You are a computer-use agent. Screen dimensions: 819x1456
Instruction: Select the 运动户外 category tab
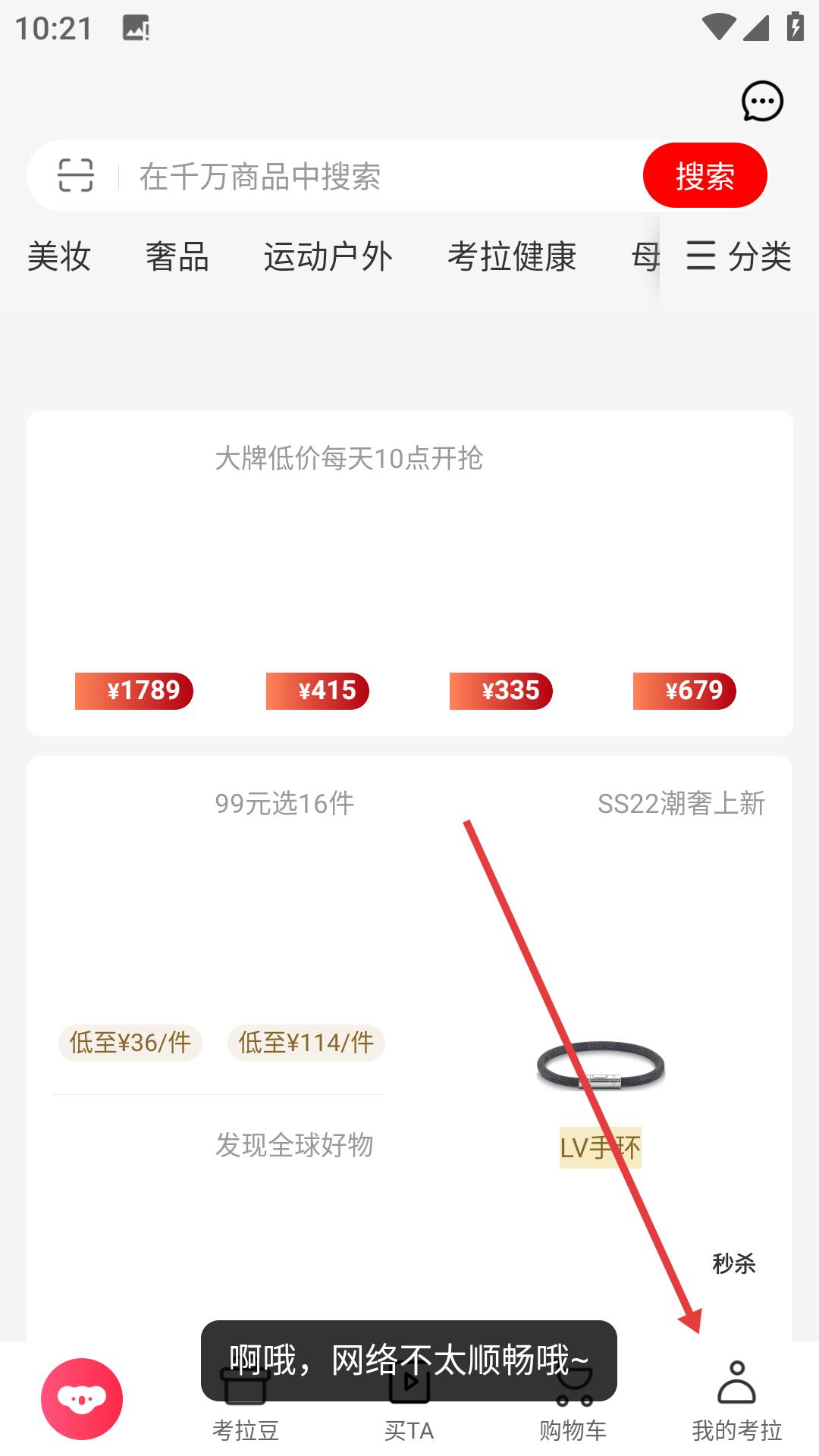(x=328, y=256)
